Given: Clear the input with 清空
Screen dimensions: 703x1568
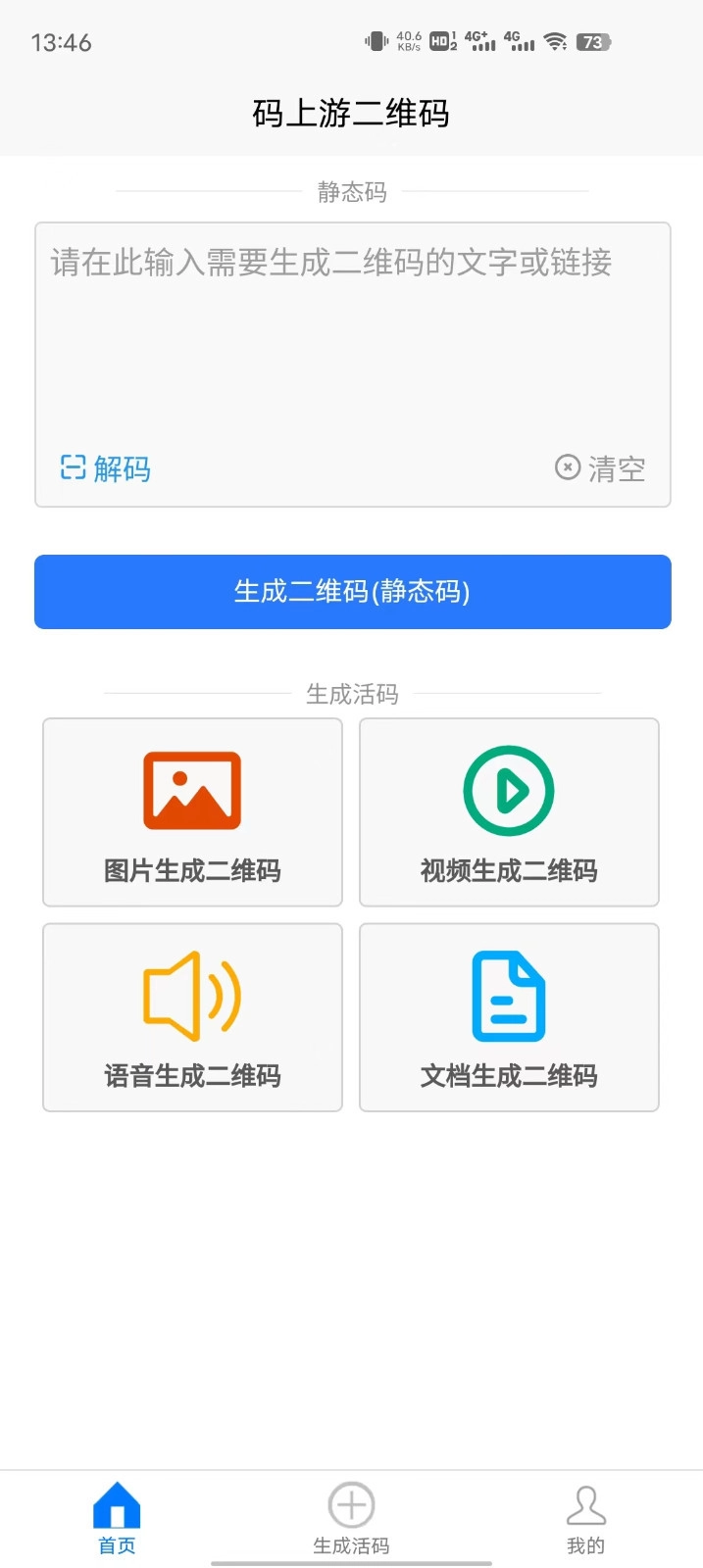Looking at the screenshot, I should pos(600,468).
